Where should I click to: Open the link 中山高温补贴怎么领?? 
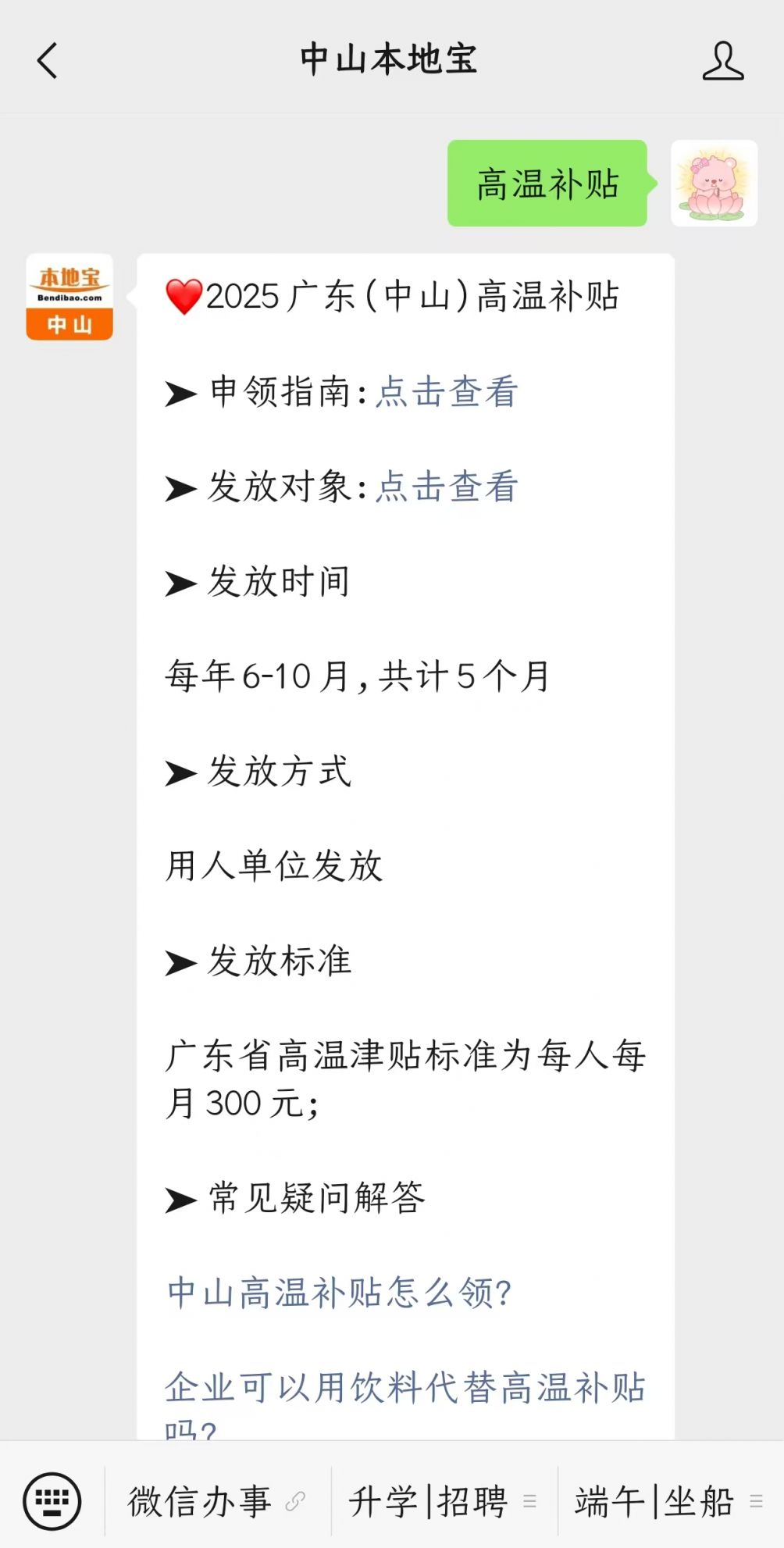pyautogui.click(x=339, y=1293)
